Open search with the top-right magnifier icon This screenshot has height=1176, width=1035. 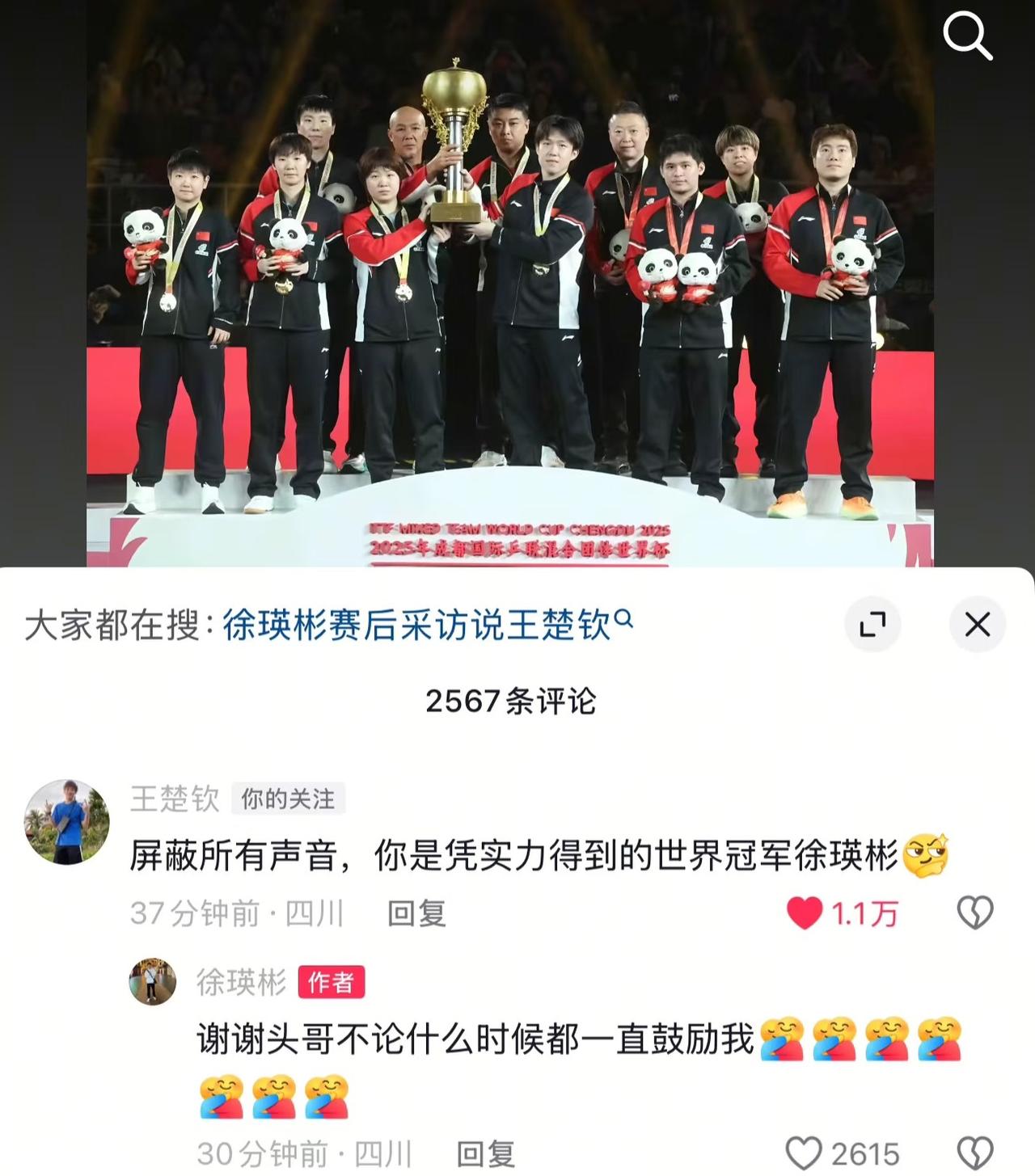[x=968, y=35]
